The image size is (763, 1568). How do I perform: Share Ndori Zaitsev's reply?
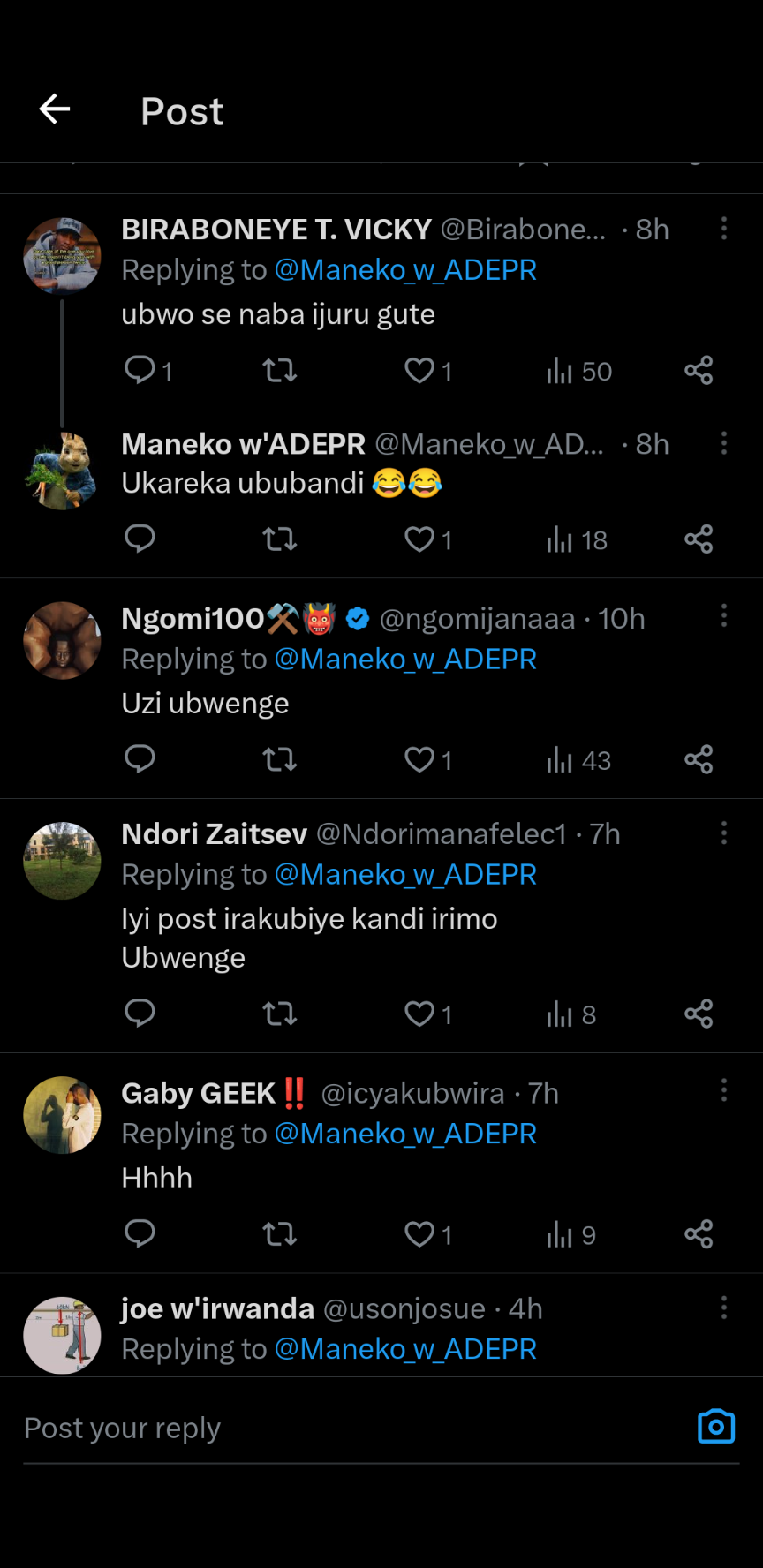point(699,1013)
